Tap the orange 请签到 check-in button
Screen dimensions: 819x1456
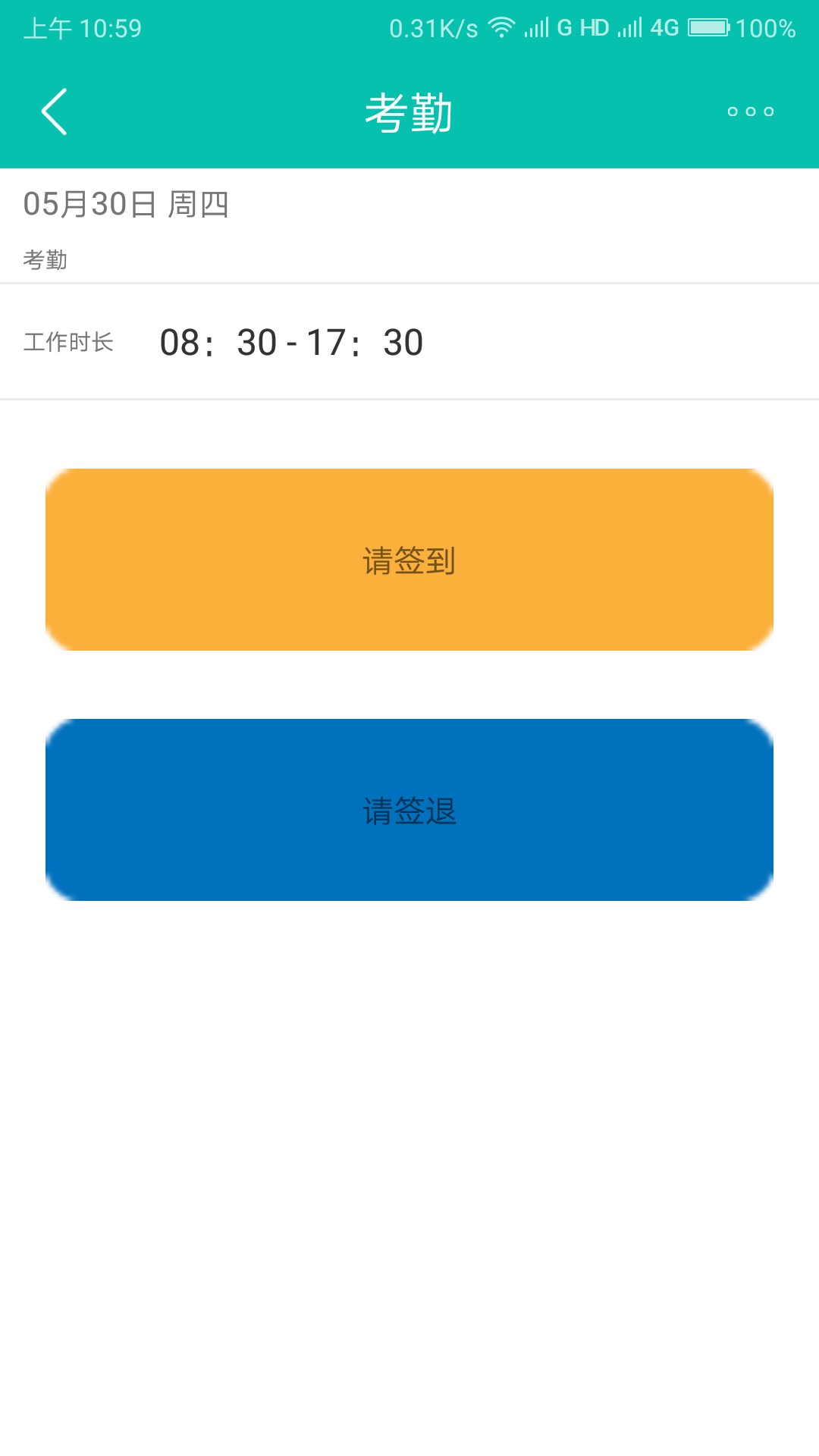click(409, 560)
